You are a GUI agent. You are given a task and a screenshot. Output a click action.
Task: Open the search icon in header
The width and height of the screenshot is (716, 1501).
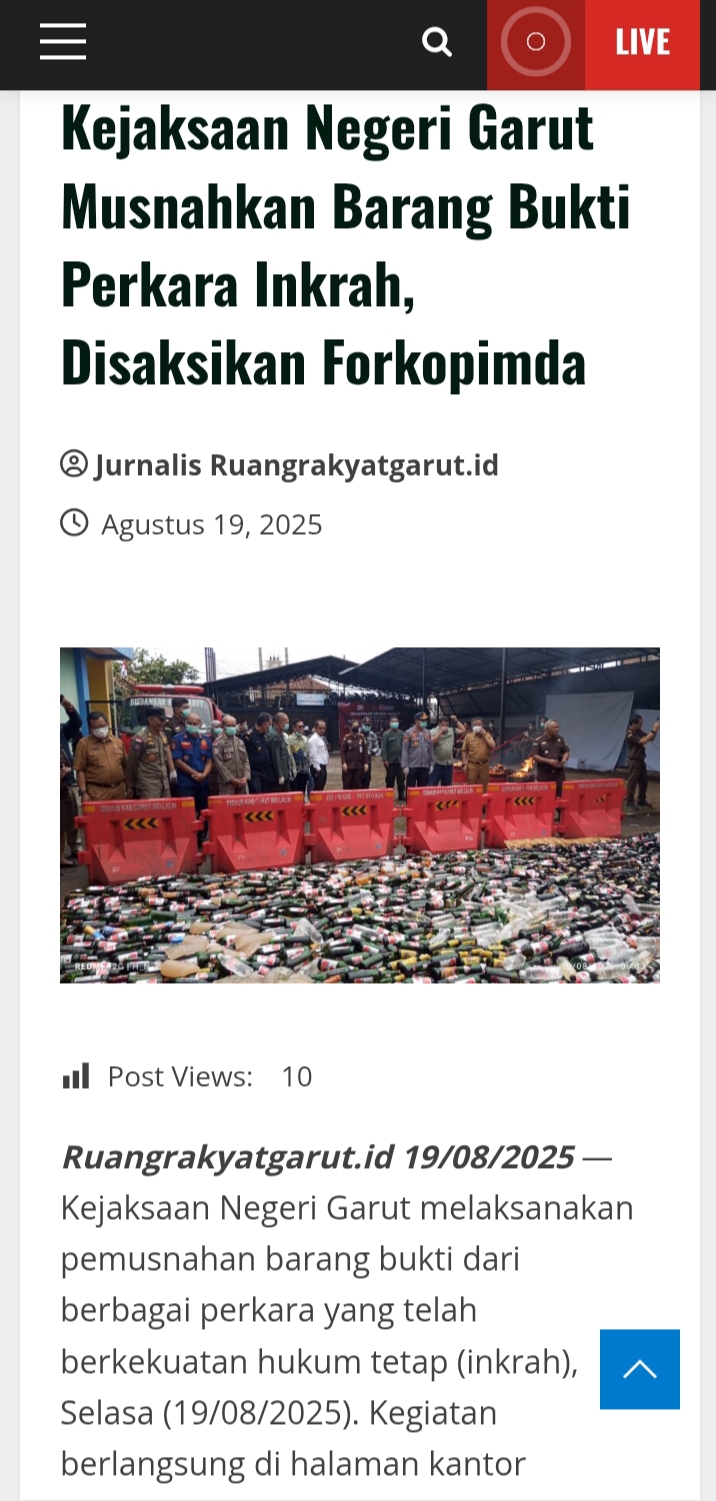437,42
